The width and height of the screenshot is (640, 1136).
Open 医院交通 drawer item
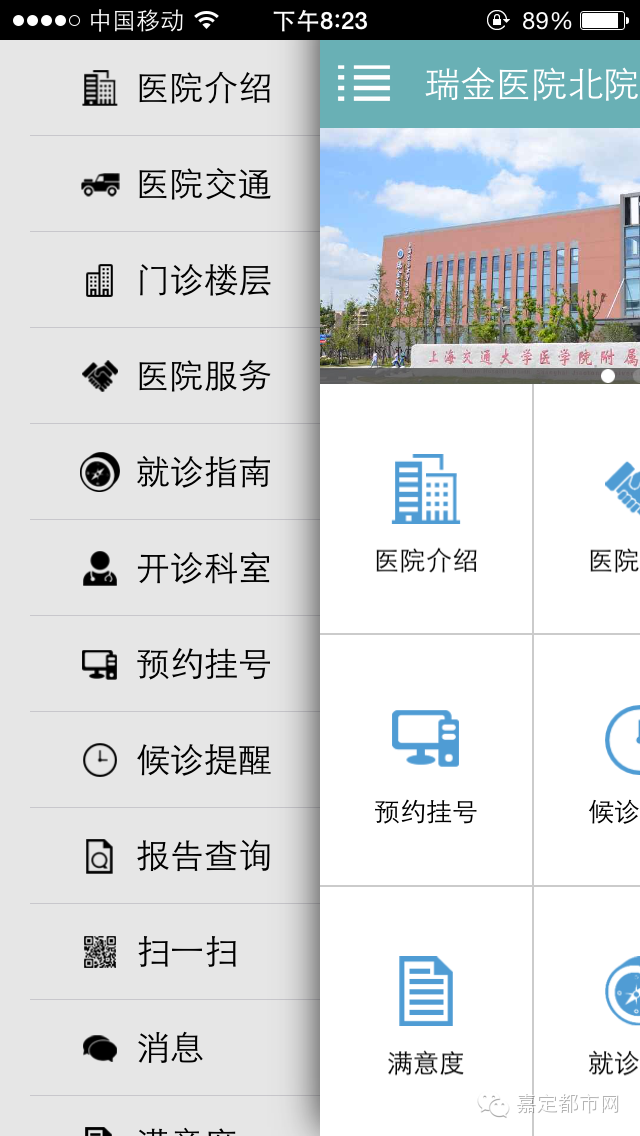(175, 185)
